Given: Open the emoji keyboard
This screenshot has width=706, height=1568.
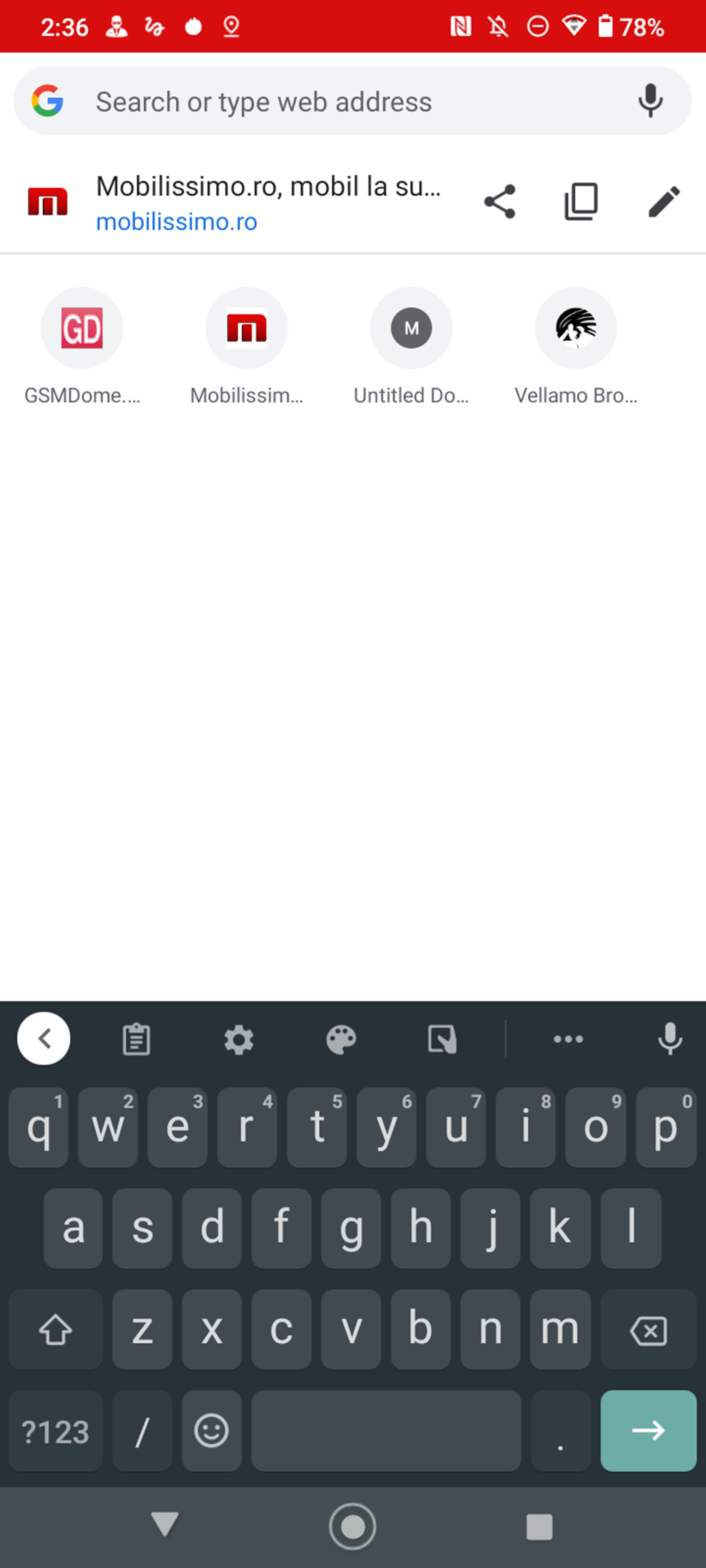Looking at the screenshot, I should (211, 1431).
